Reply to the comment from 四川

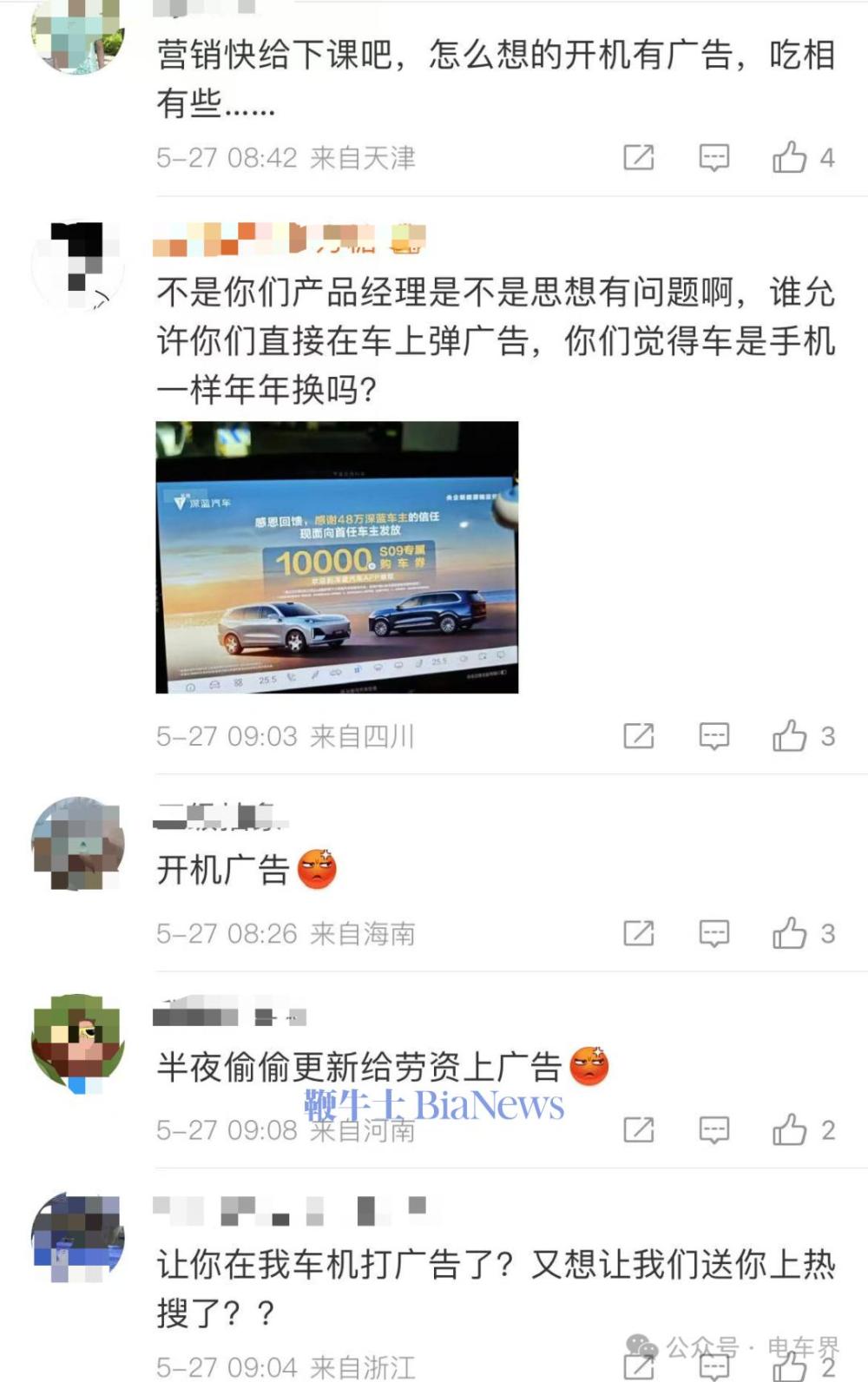(713, 736)
